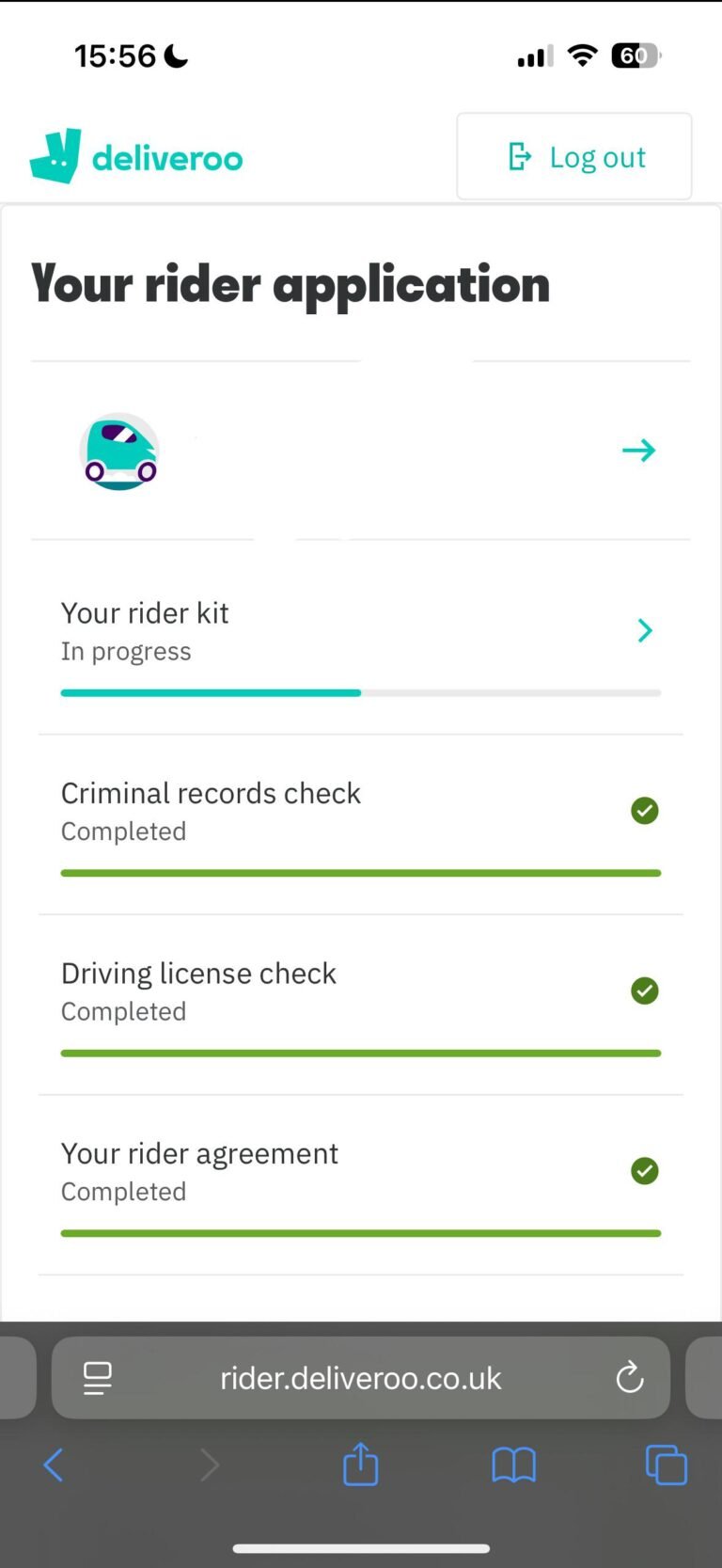Tap the Safari back navigation arrow
The image size is (722, 1568).
(x=53, y=1465)
